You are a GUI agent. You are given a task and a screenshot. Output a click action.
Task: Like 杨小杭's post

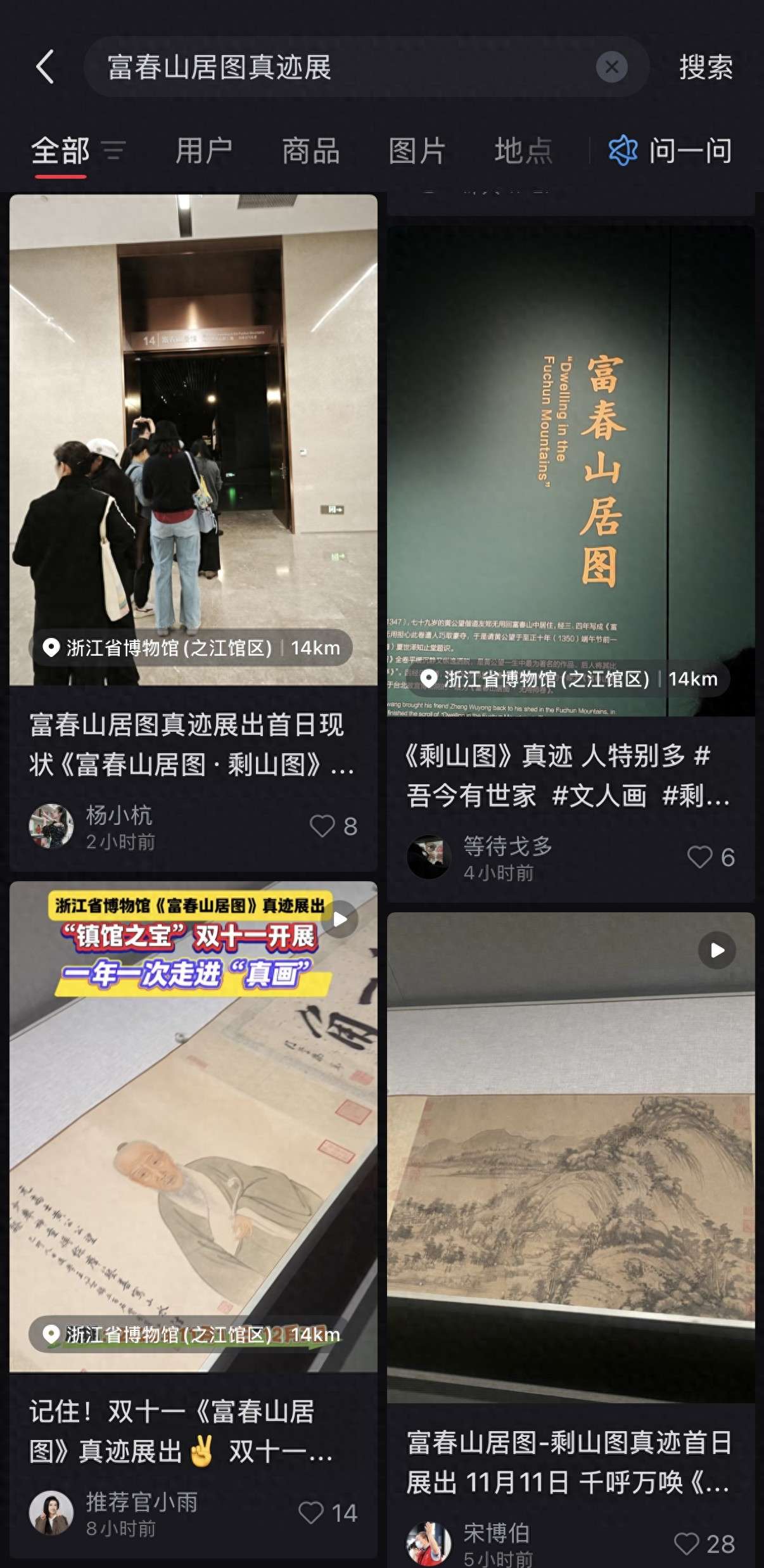(322, 826)
